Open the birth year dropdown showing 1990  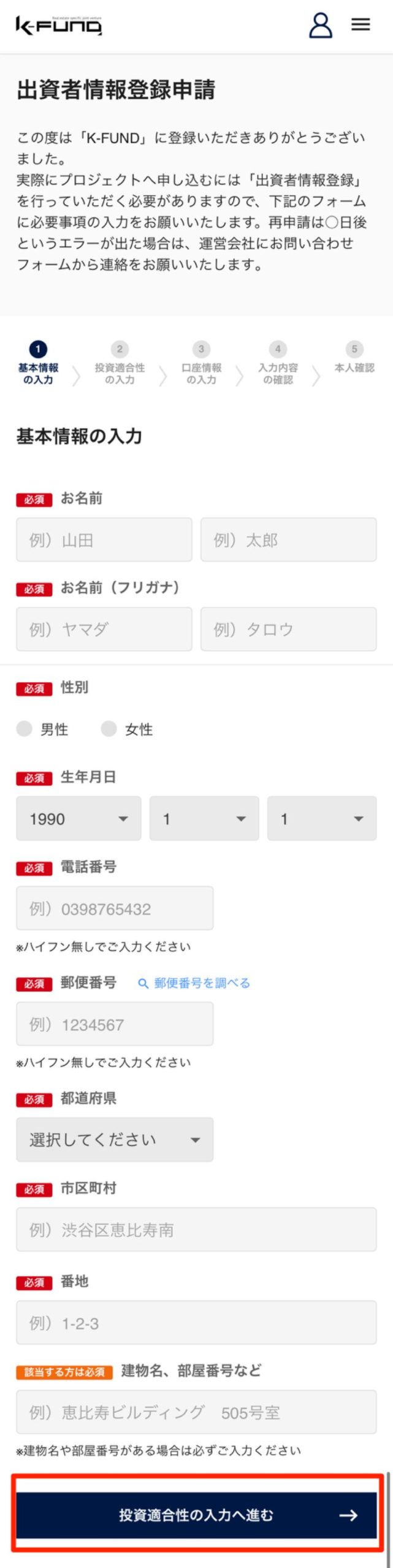point(78,818)
